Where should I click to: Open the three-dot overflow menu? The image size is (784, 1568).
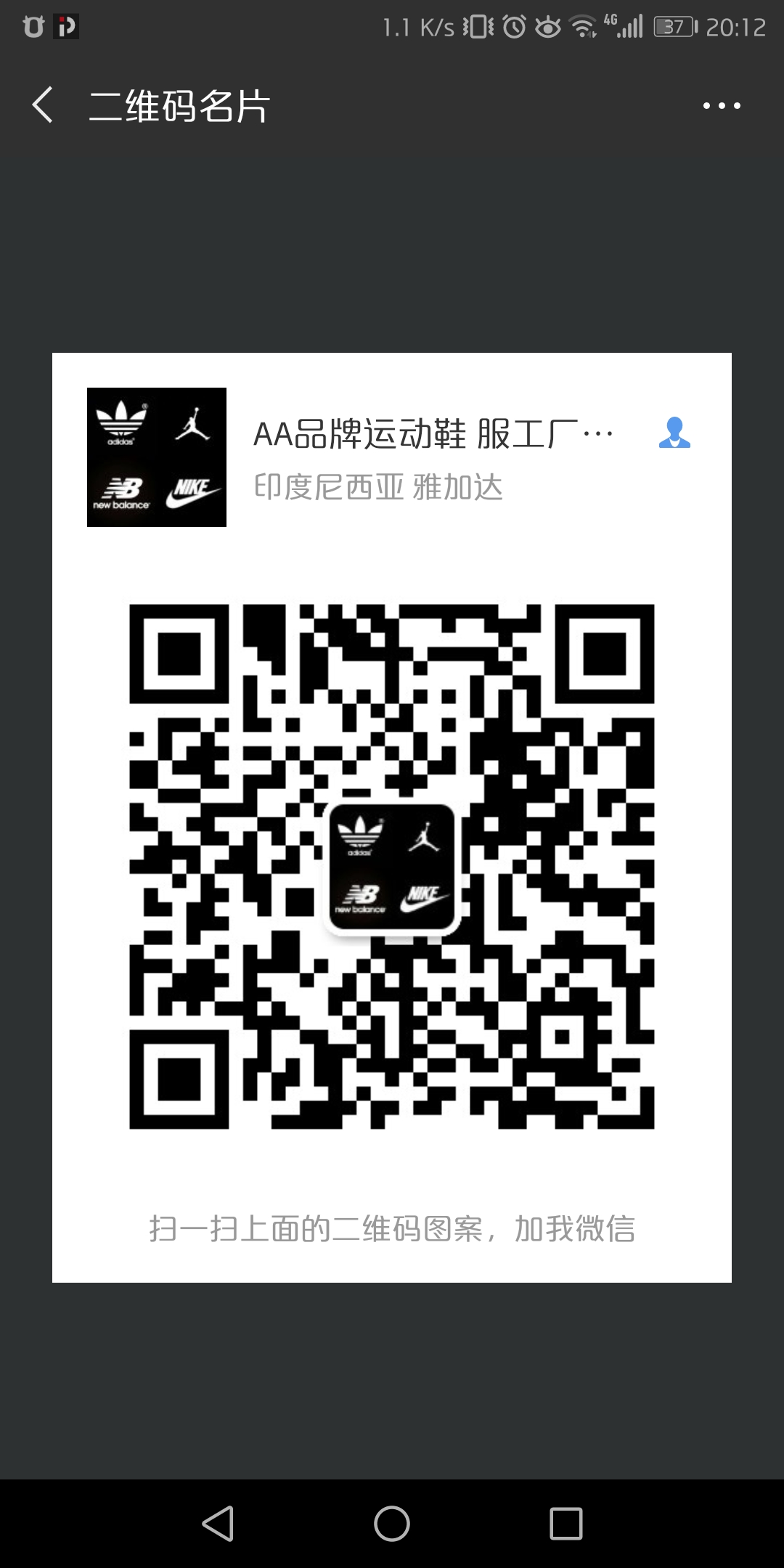722,106
